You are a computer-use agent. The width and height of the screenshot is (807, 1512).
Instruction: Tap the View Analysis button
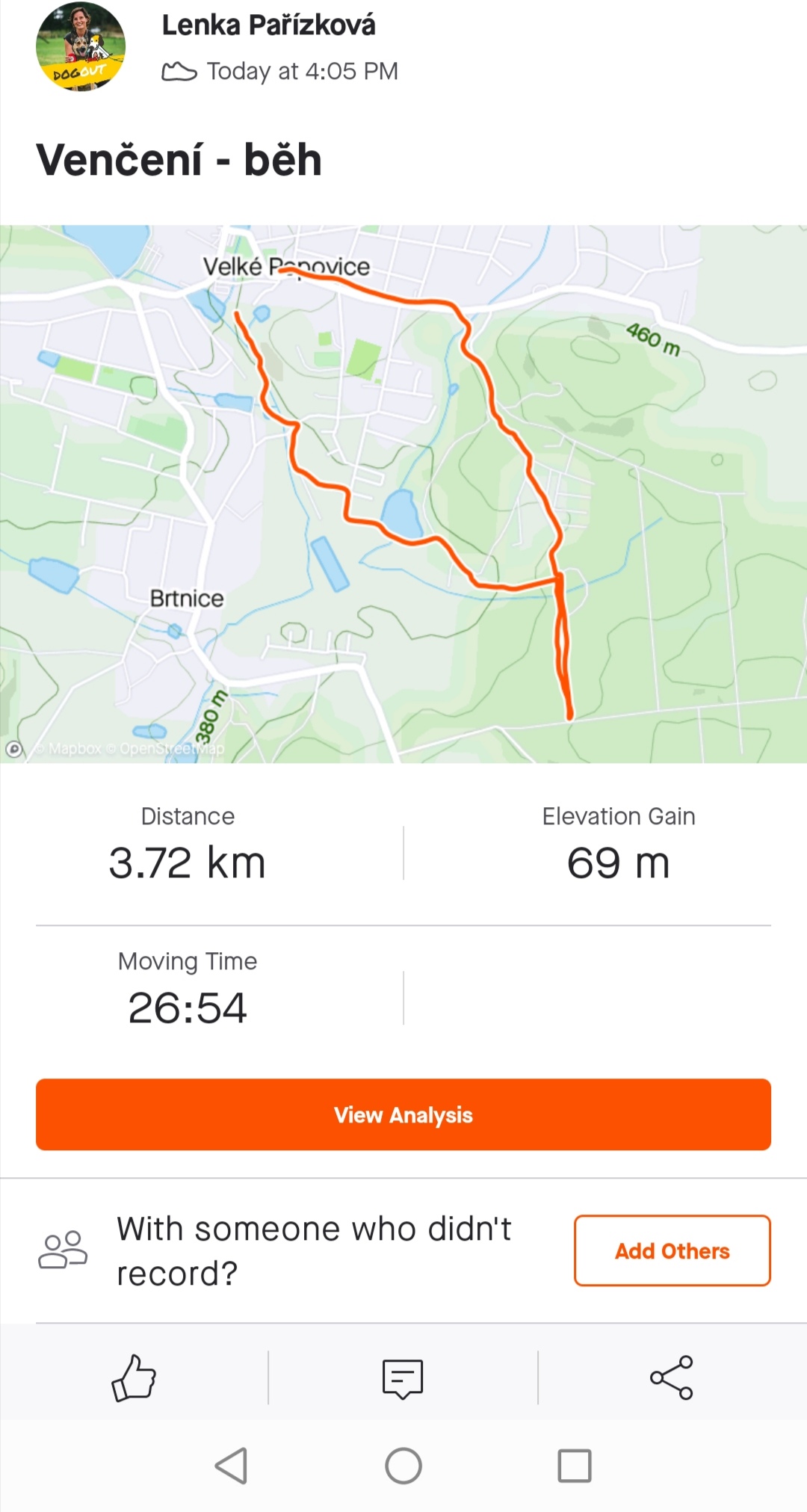tap(403, 1114)
